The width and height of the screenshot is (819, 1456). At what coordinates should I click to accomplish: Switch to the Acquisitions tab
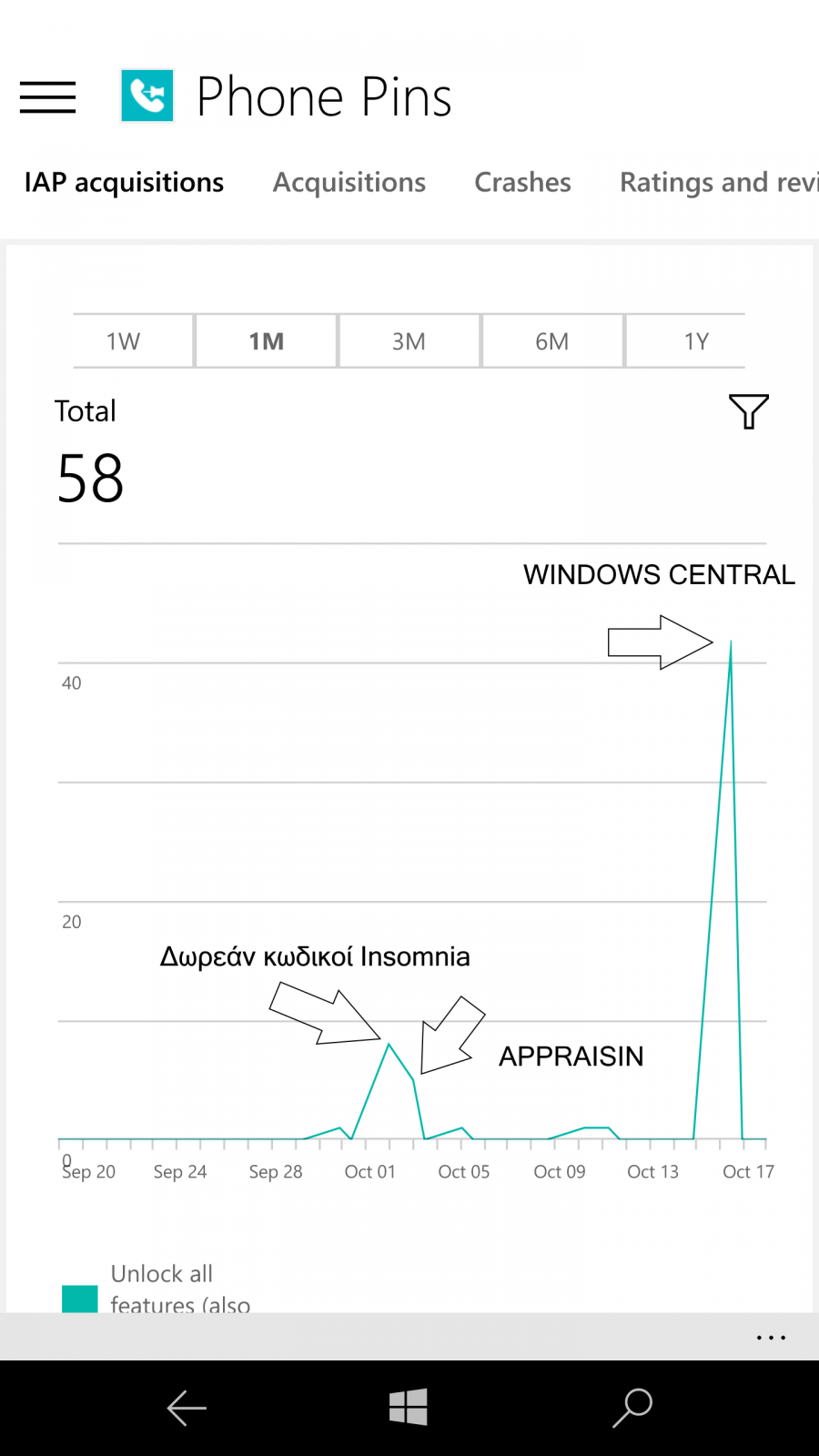(x=349, y=182)
